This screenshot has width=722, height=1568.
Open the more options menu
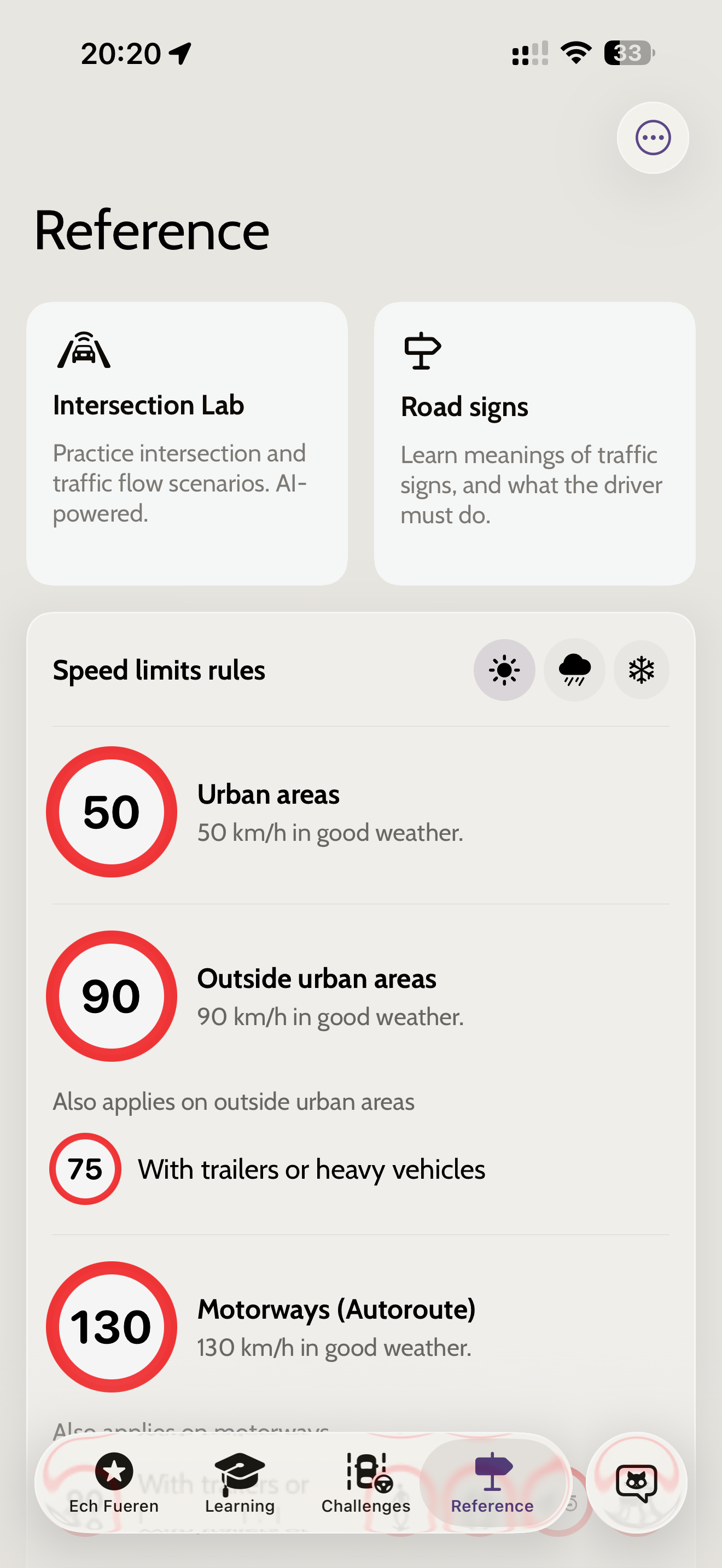[653, 138]
